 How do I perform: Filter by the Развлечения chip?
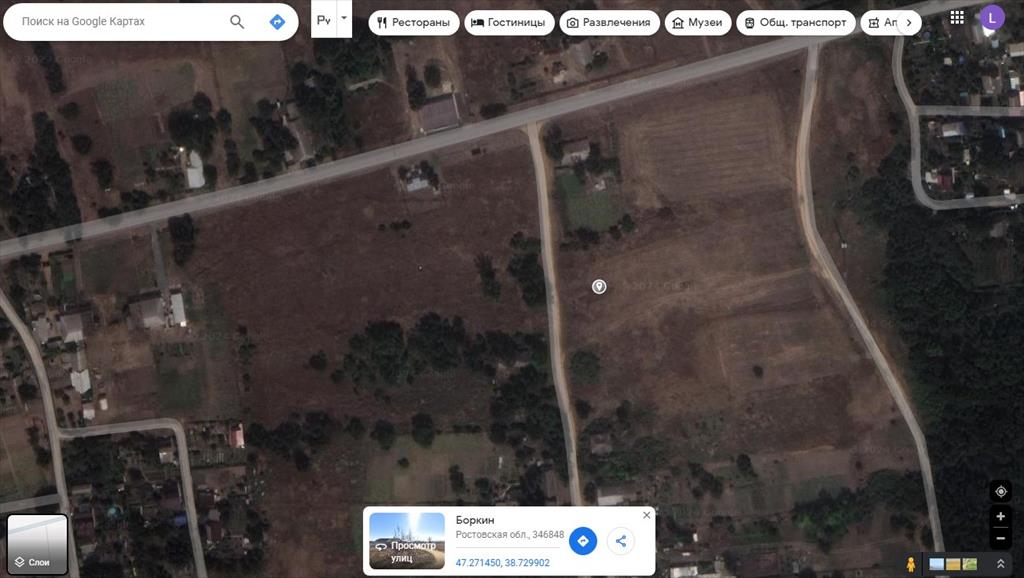tap(608, 22)
